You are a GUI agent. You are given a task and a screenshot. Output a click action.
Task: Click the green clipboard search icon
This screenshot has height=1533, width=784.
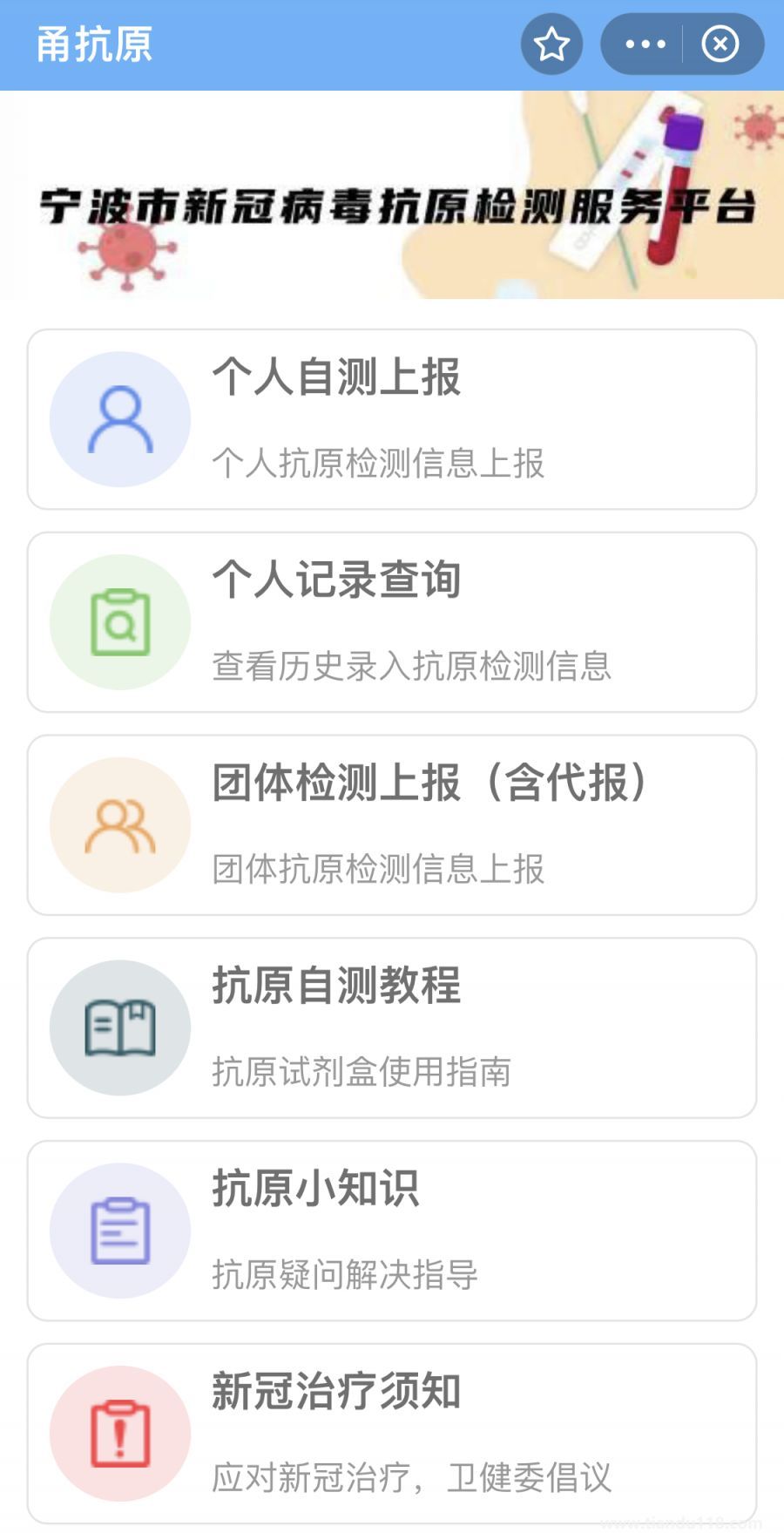[119, 621]
